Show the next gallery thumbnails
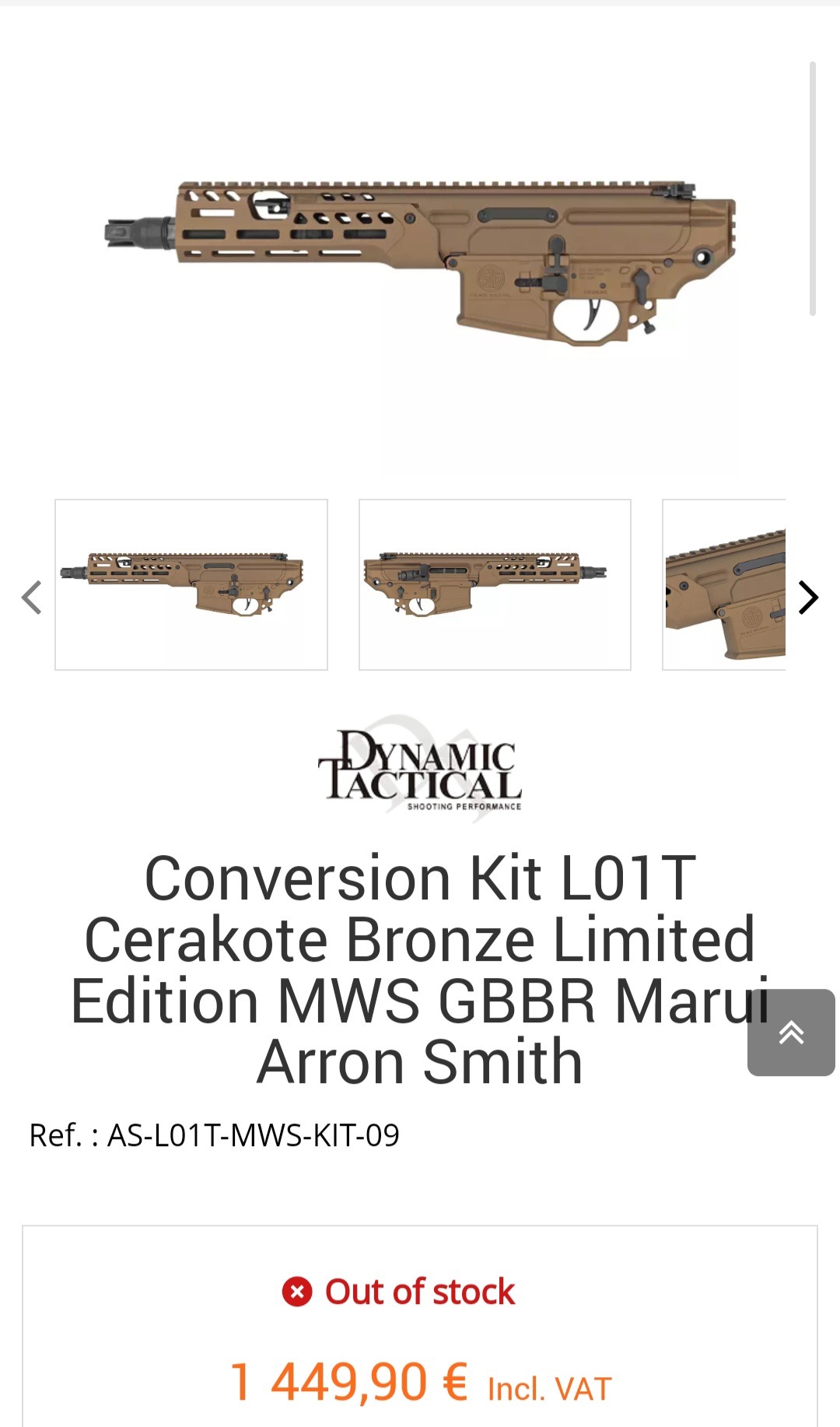840x1427 pixels. coord(809,598)
